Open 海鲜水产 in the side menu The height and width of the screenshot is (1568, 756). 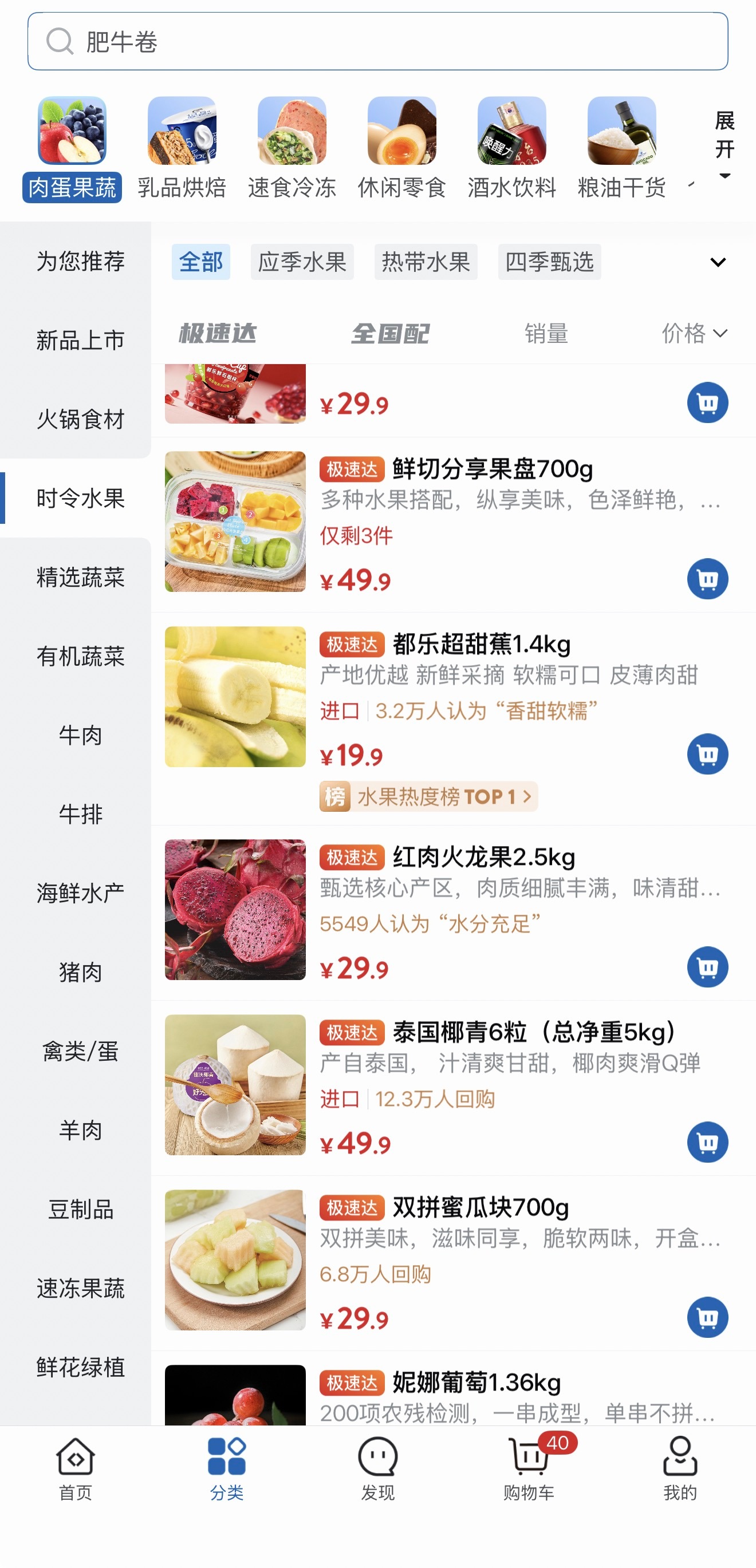pos(80,893)
